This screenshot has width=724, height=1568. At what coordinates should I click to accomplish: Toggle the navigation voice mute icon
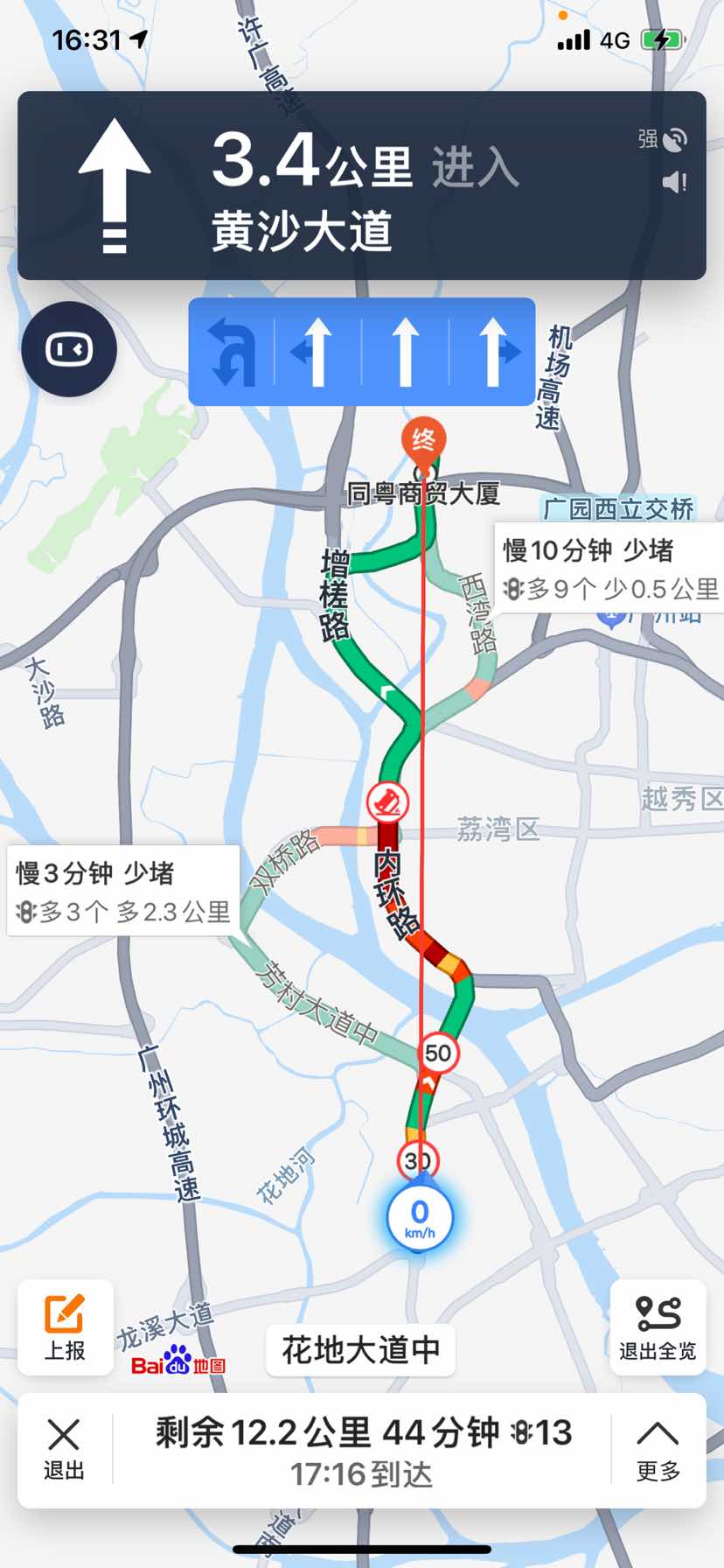(x=673, y=182)
